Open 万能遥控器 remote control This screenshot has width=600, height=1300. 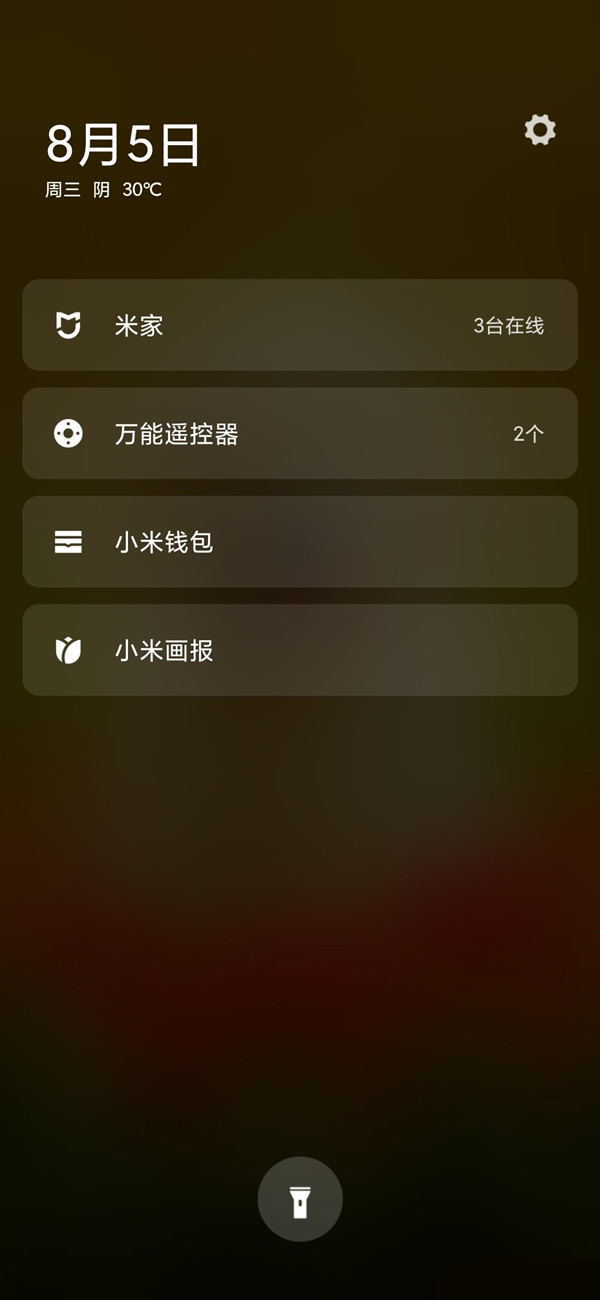coord(300,433)
